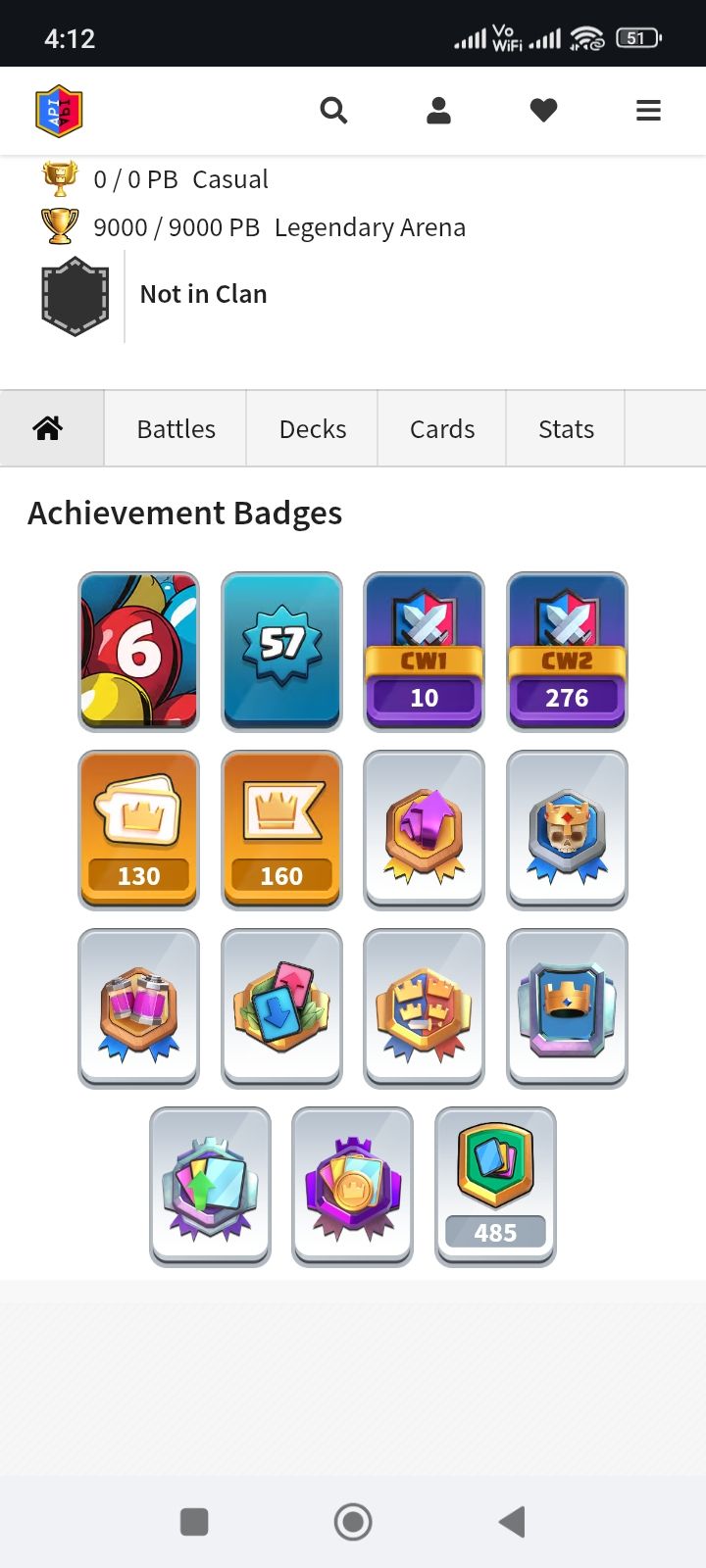The height and width of the screenshot is (1568, 706).
Task: Open the user profile icon
Action: pos(438,111)
